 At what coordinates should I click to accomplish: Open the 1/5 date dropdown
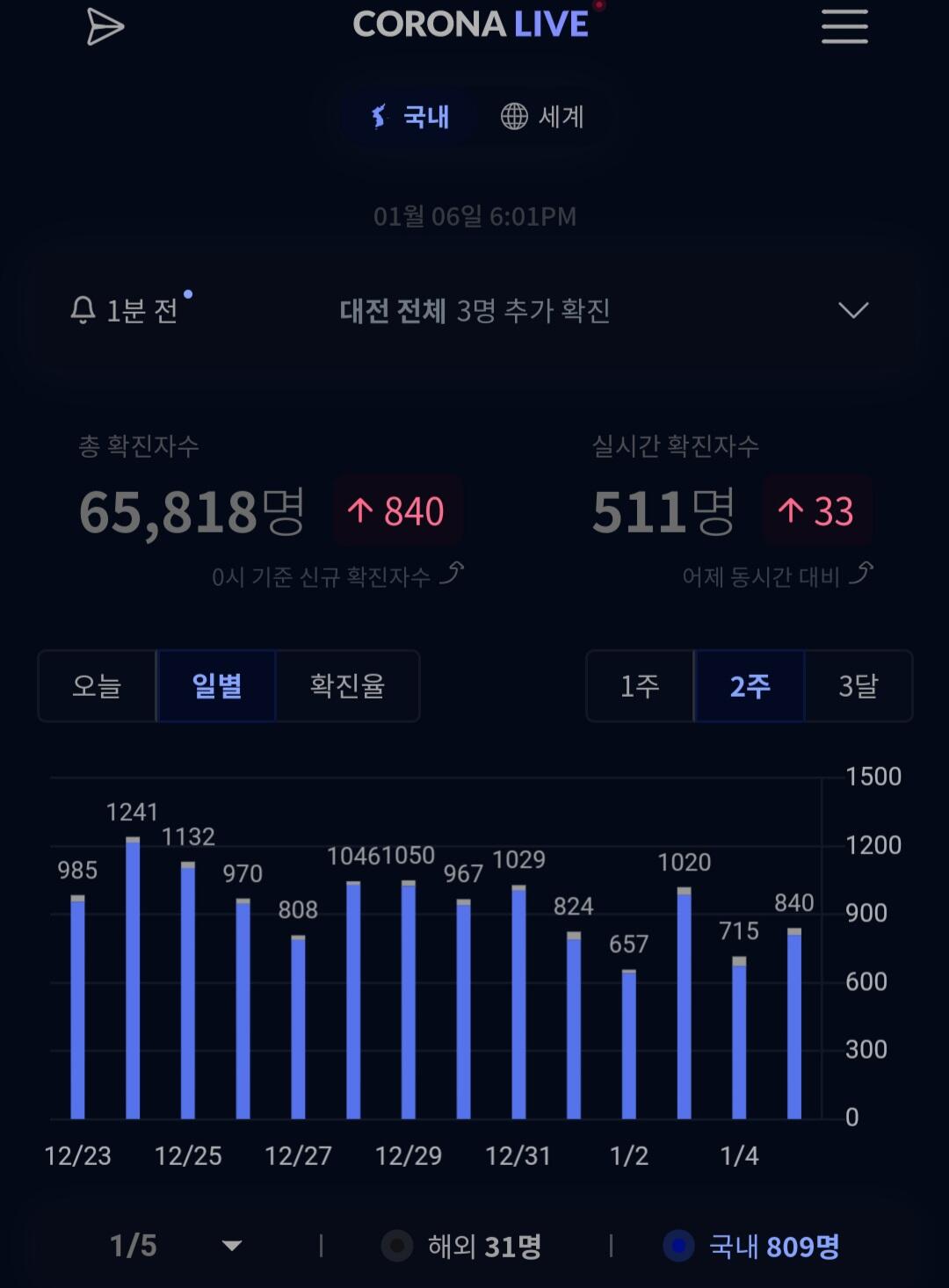click(x=176, y=1245)
